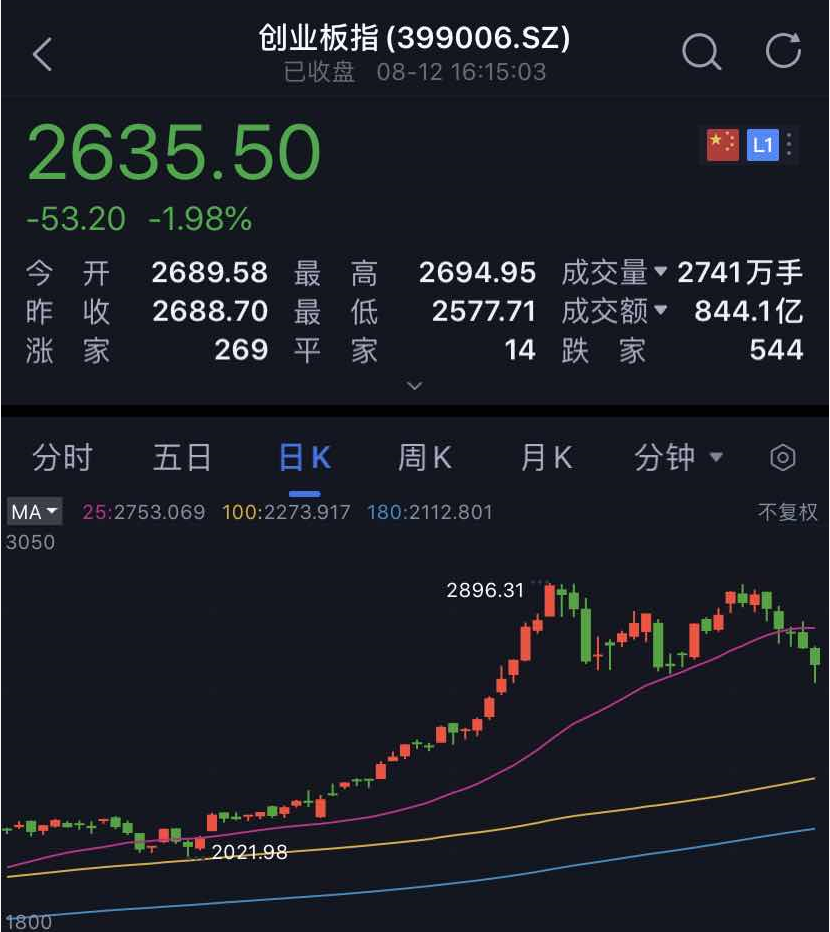Image resolution: width=830 pixels, height=932 pixels.
Task: Switch to the 周K tab
Action: pyautogui.click(x=423, y=457)
